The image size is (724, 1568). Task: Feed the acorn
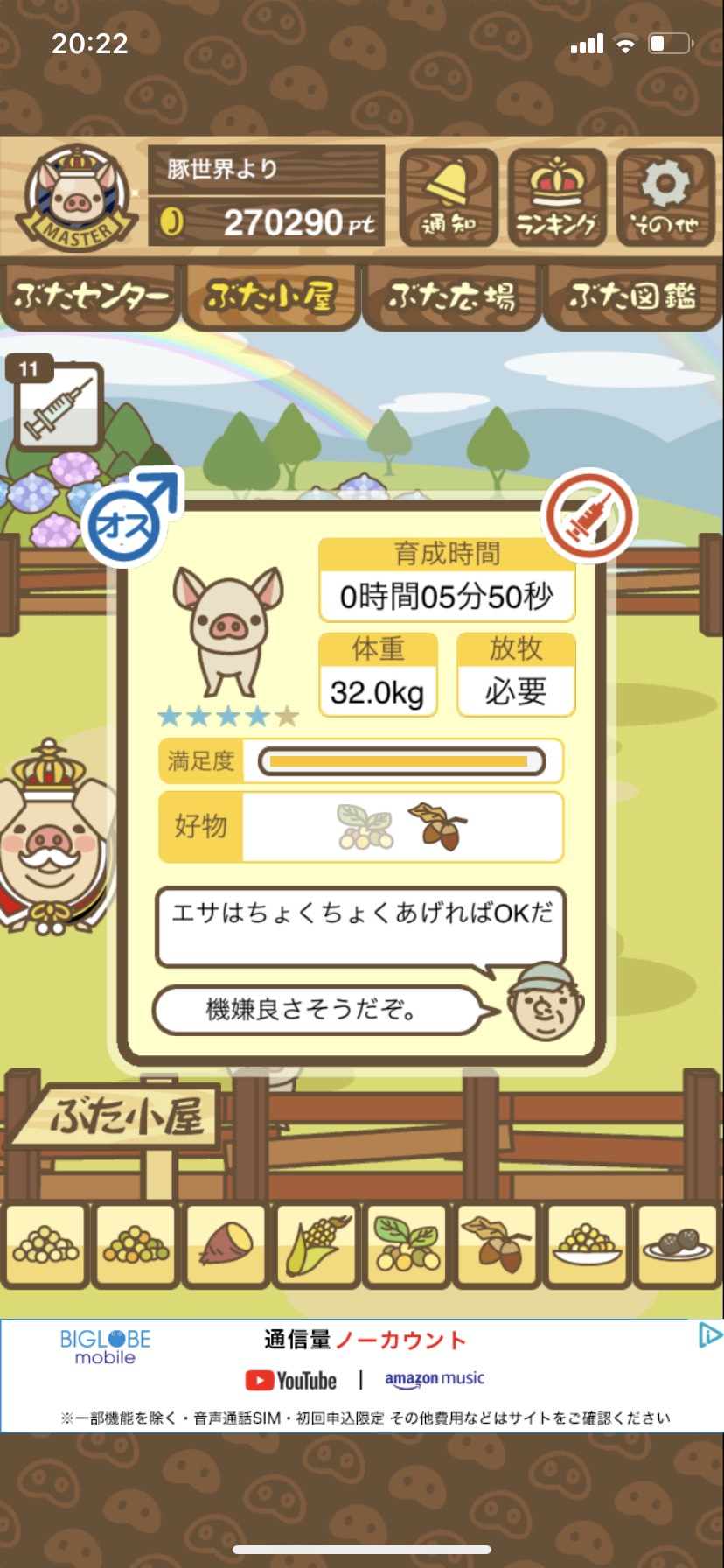[x=497, y=1246]
